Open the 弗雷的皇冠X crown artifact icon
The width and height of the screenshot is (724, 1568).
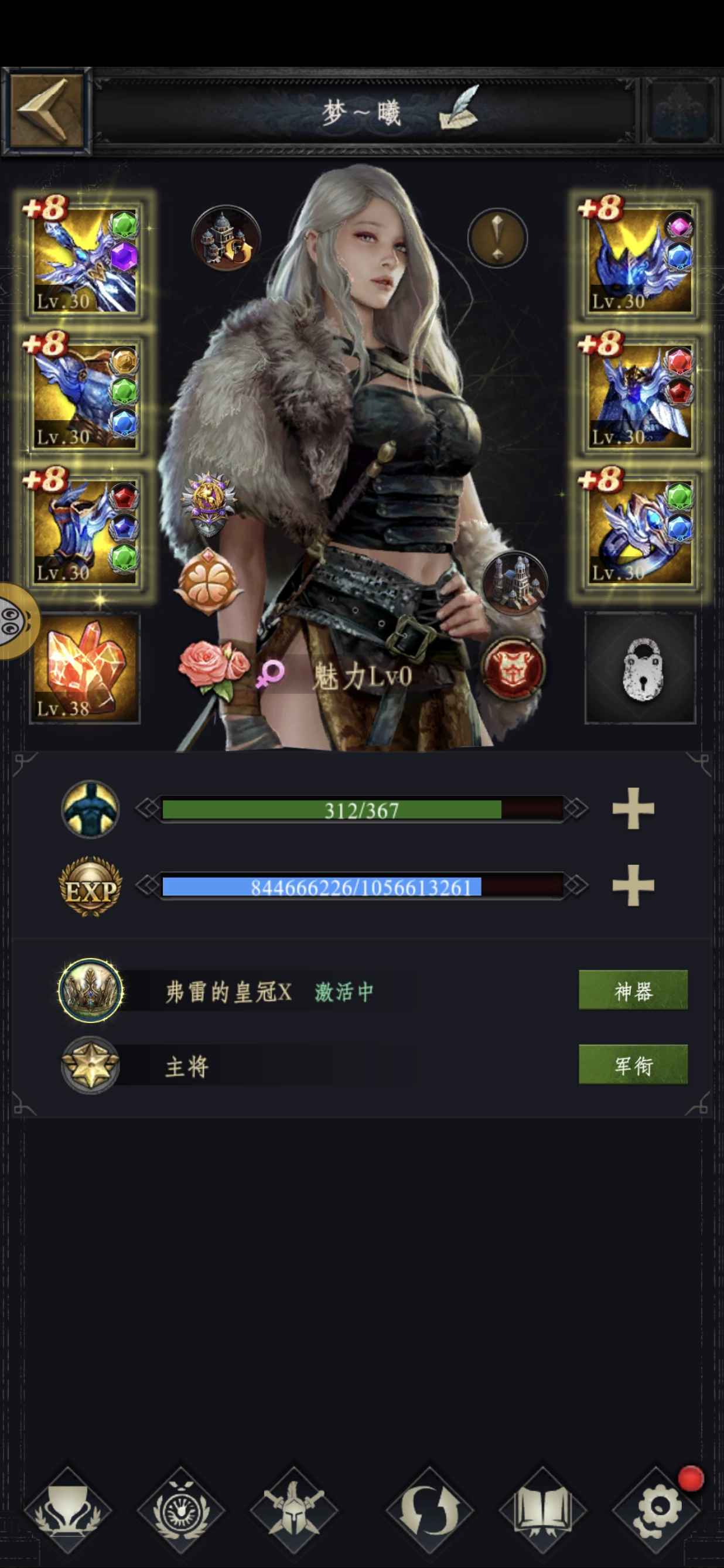(x=91, y=991)
